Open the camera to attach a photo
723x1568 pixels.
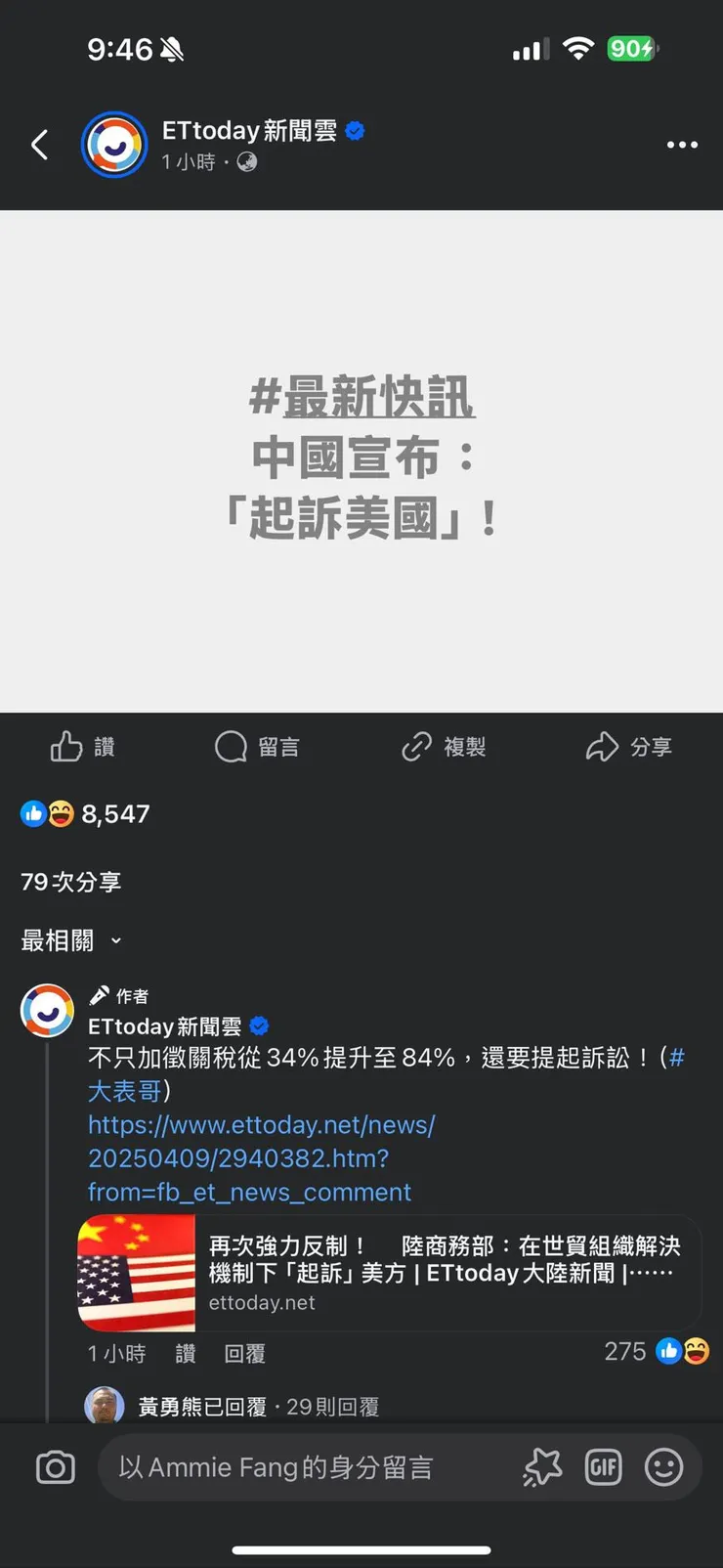click(54, 1466)
